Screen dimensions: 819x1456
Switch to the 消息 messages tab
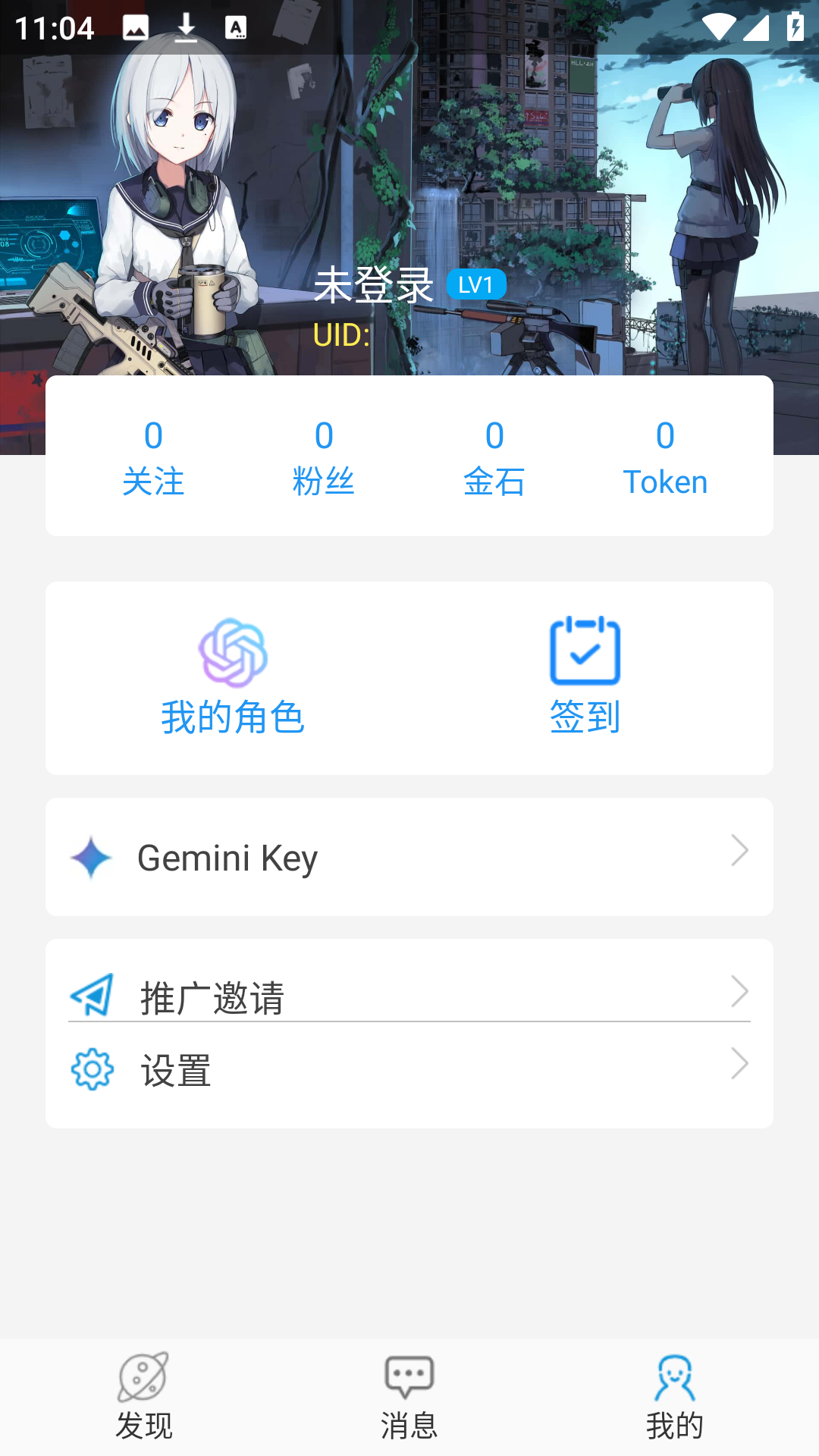(x=409, y=1397)
